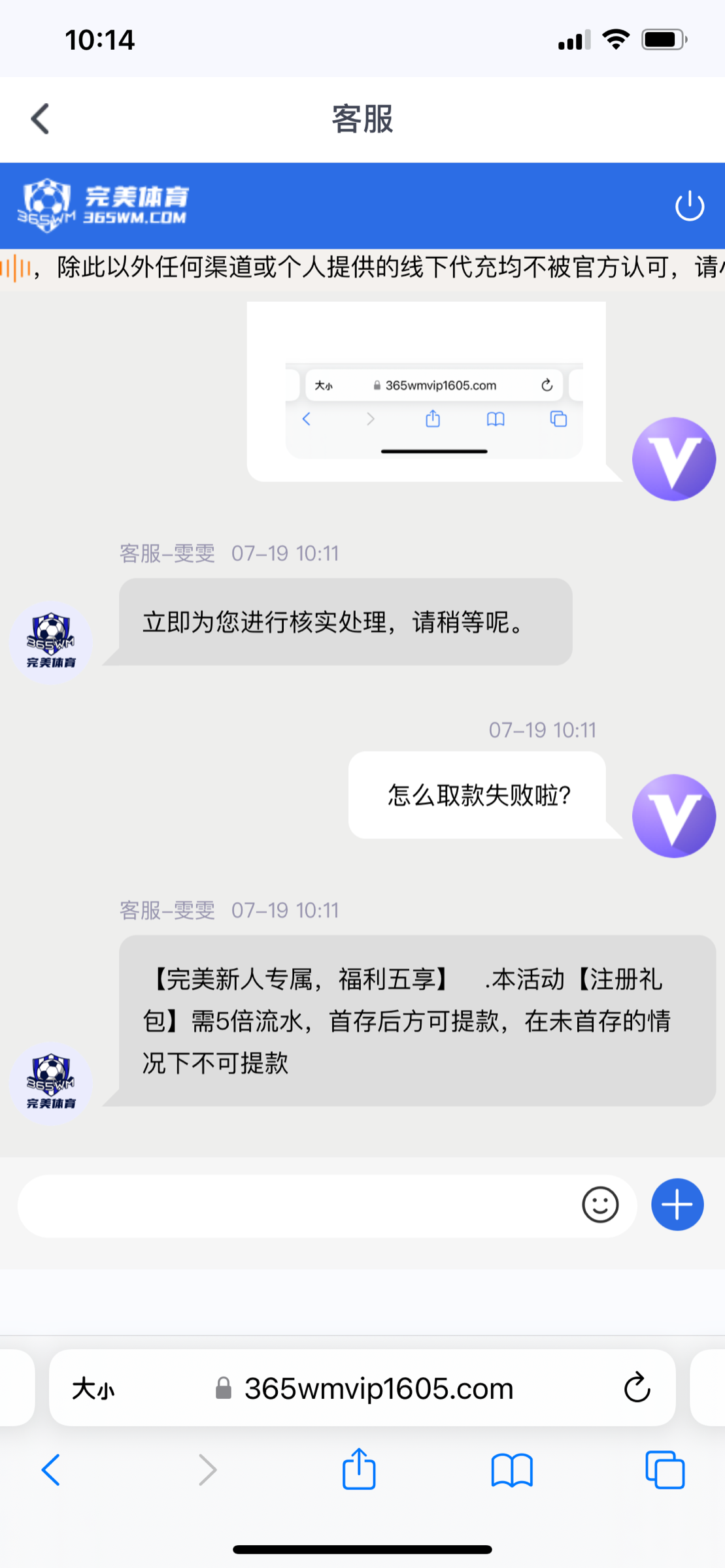Open the attachment menu with the plus icon
The height and width of the screenshot is (1568, 725).
[677, 1204]
